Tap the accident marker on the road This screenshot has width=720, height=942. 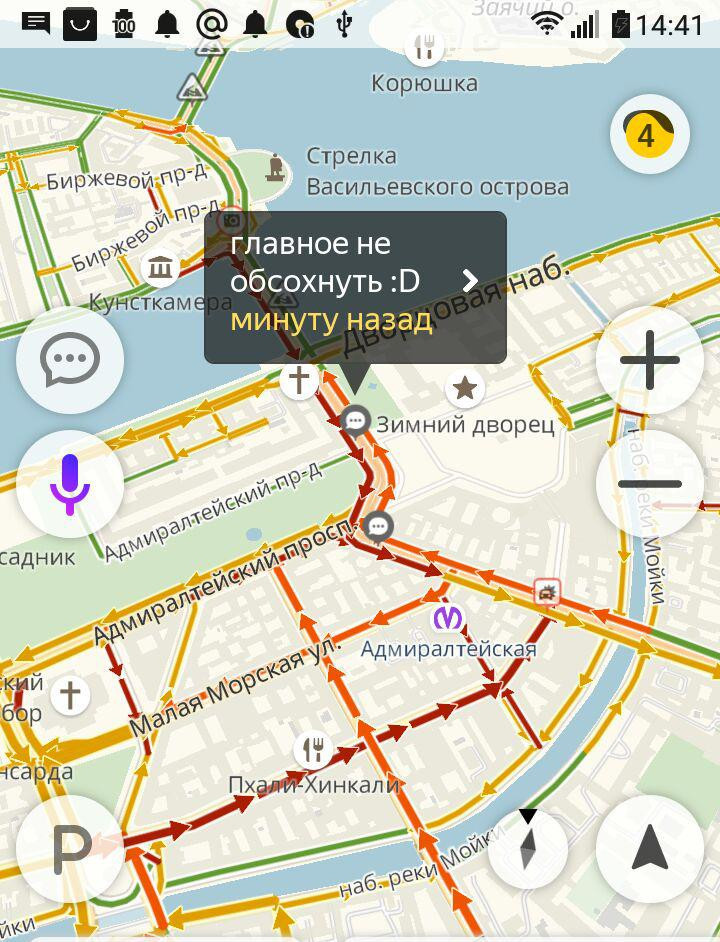pos(546,592)
